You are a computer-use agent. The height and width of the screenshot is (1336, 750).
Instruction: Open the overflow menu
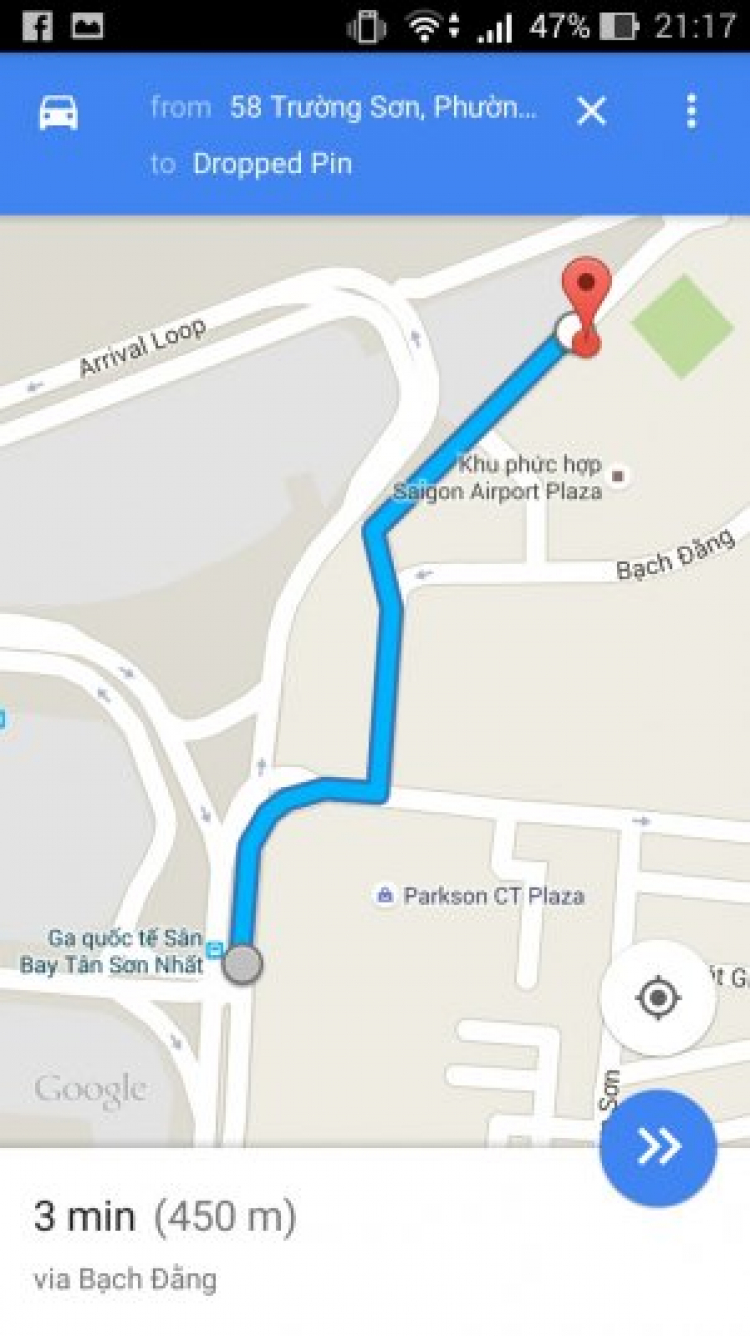pyautogui.click(x=691, y=111)
